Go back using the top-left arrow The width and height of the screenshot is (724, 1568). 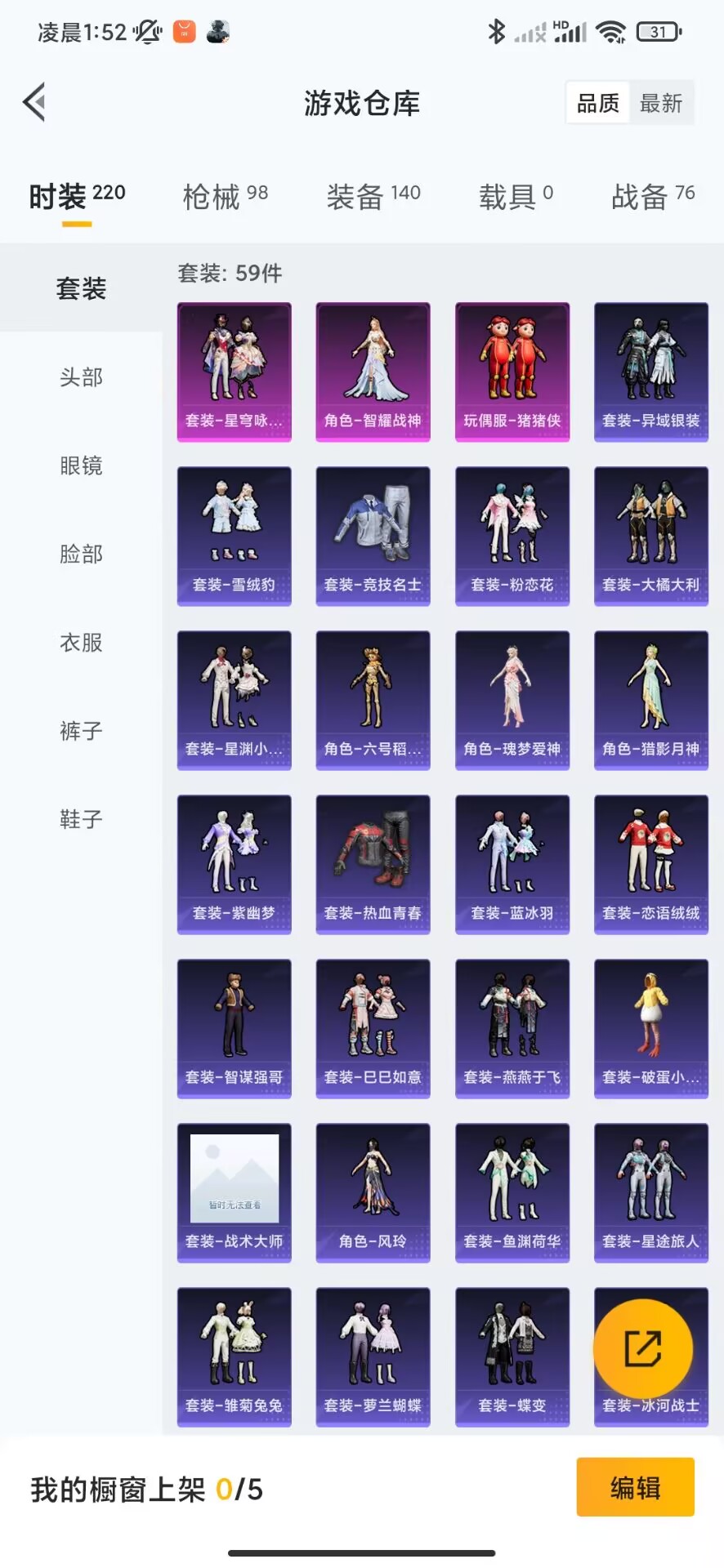coord(34,103)
